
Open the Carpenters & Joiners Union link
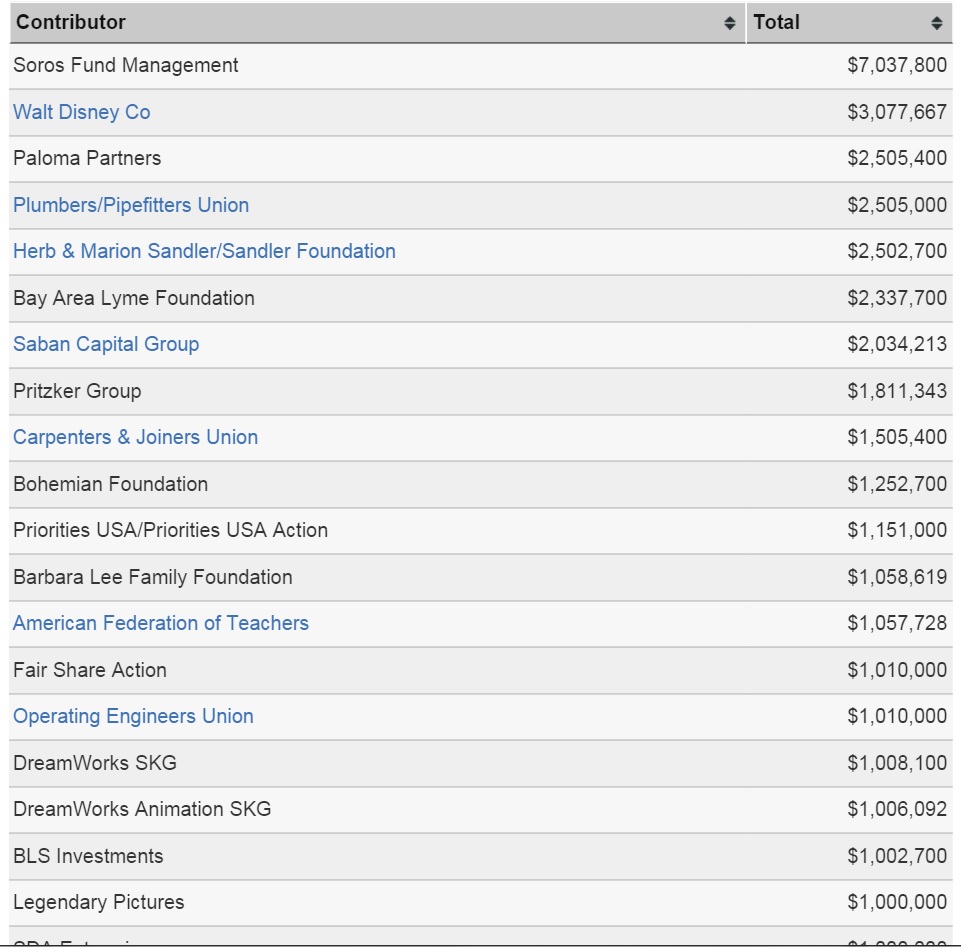(x=135, y=437)
